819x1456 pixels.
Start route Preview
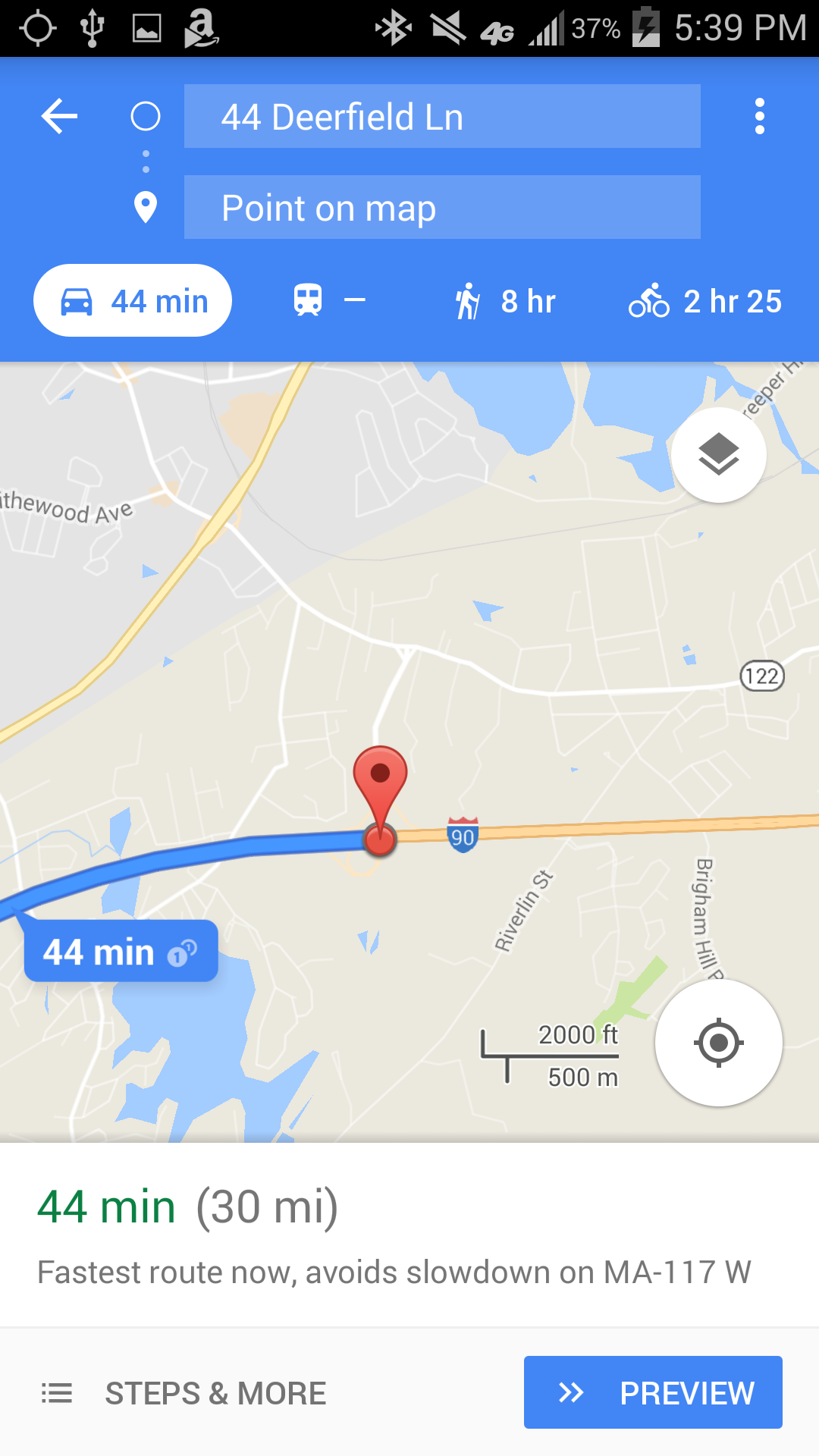pos(653,1393)
